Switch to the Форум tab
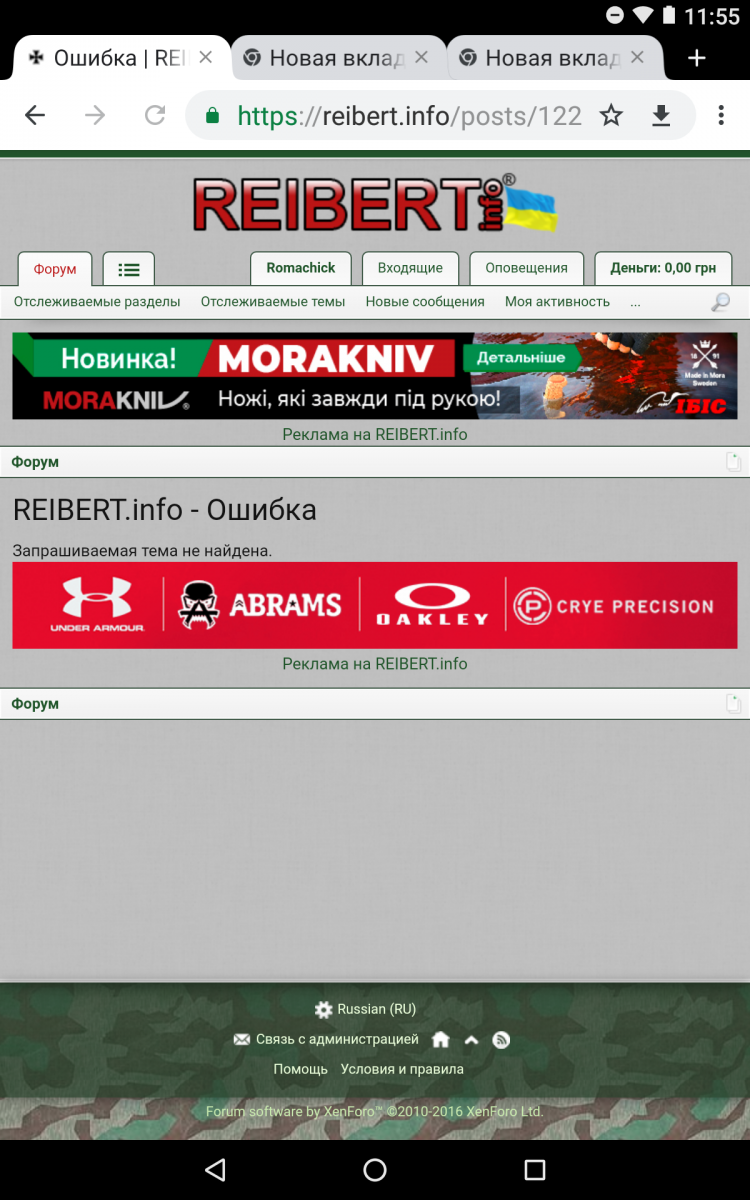Screen dimensions: 750x1200 coord(55,269)
